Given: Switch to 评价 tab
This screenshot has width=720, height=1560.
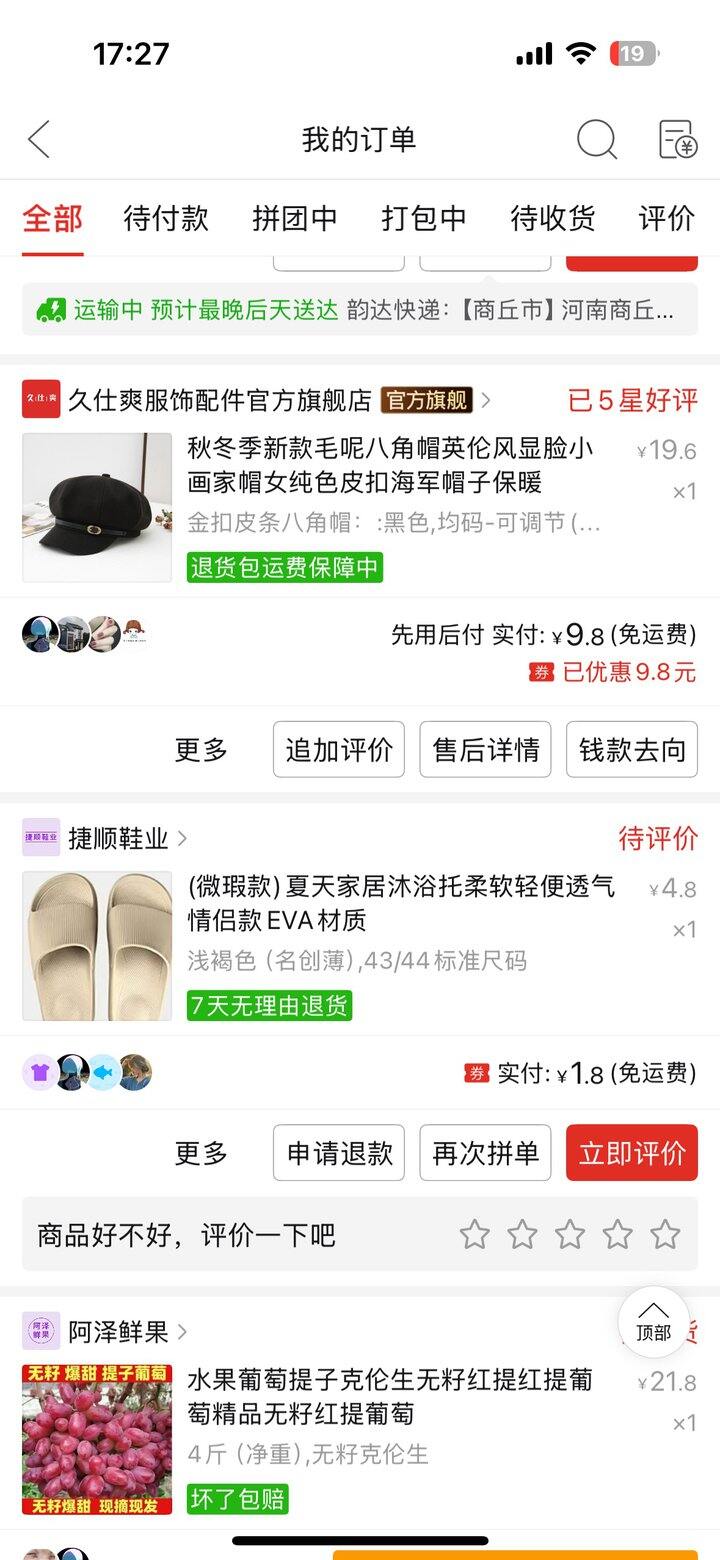Looking at the screenshot, I should [666, 218].
